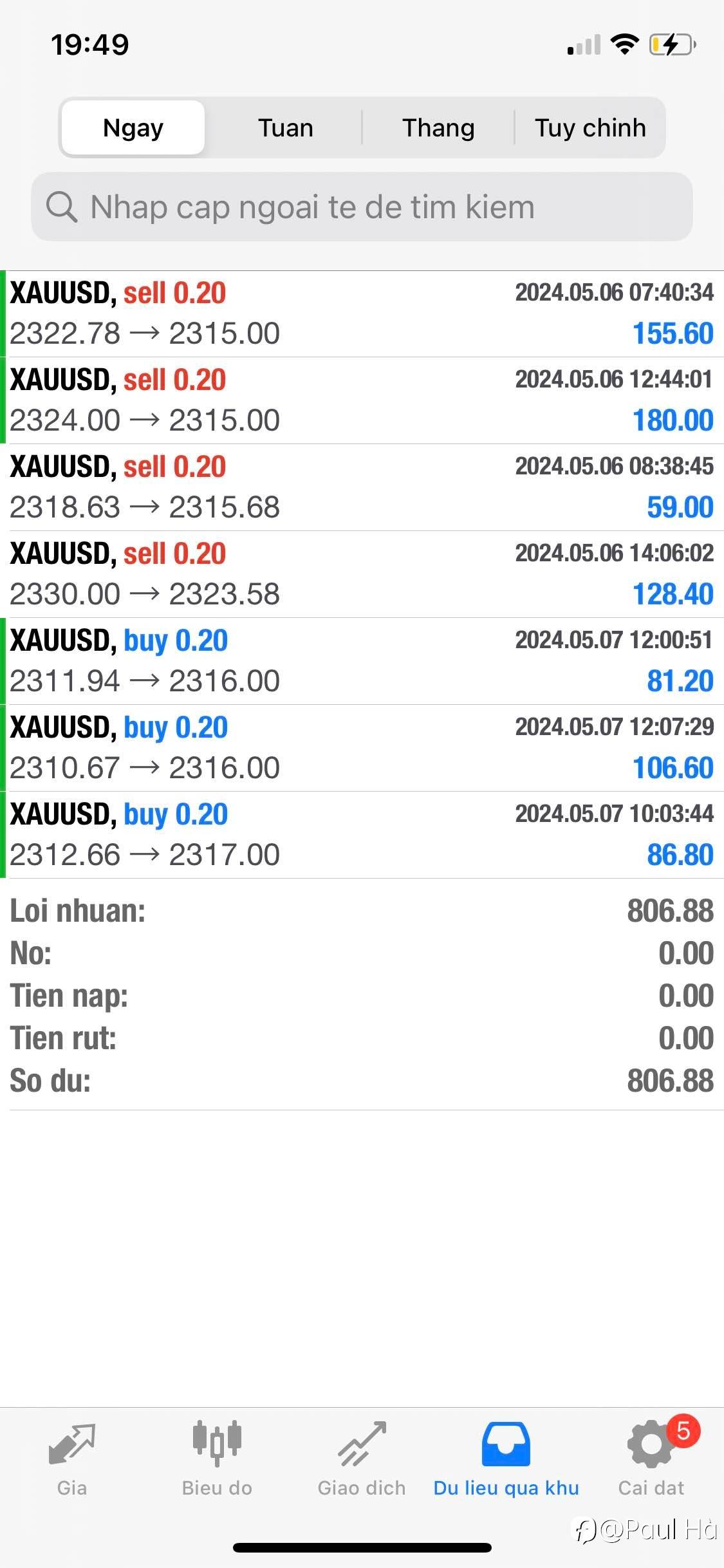Open the buy trade with profit 106.60
The width and height of the screenshot is (724, 1568).
pos(362,749)
